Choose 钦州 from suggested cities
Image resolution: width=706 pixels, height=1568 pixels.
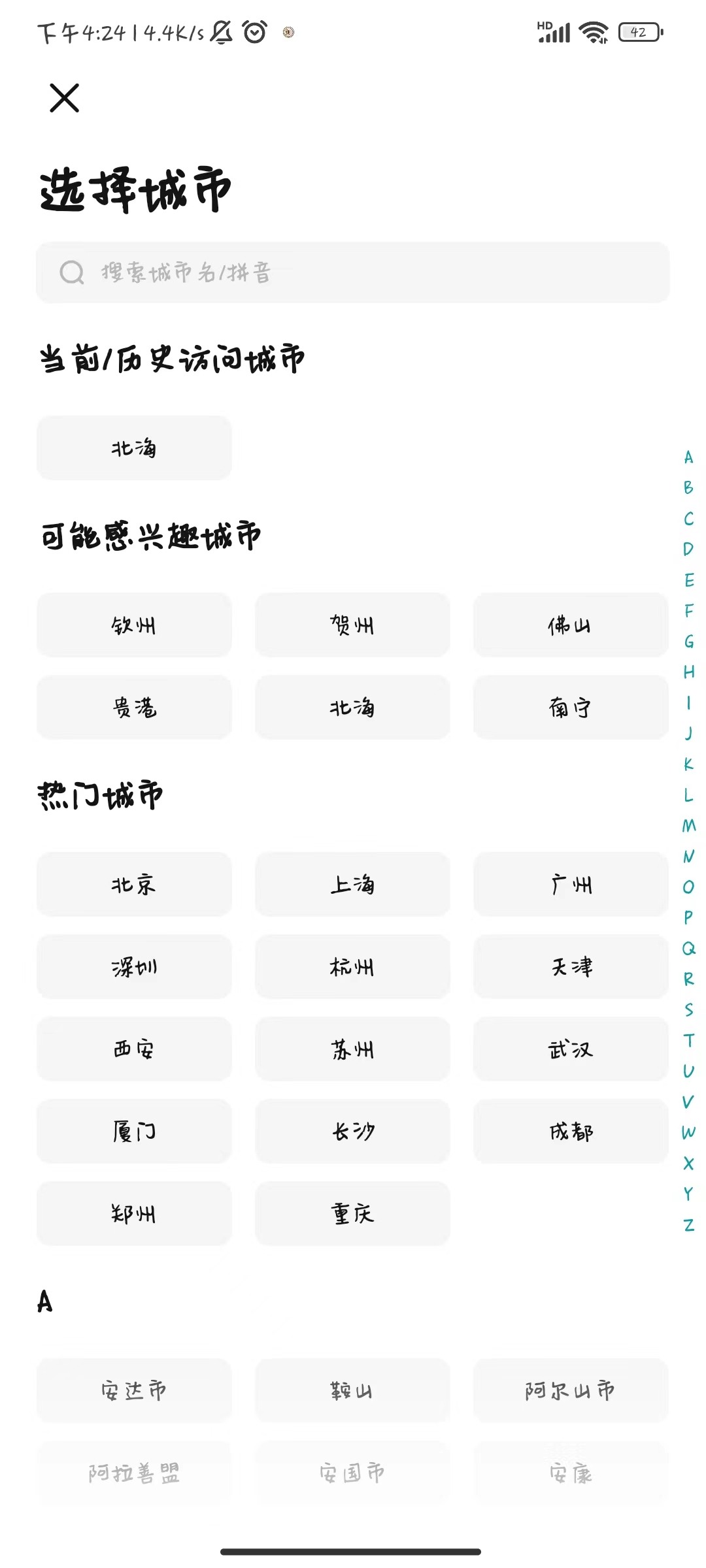134,625
